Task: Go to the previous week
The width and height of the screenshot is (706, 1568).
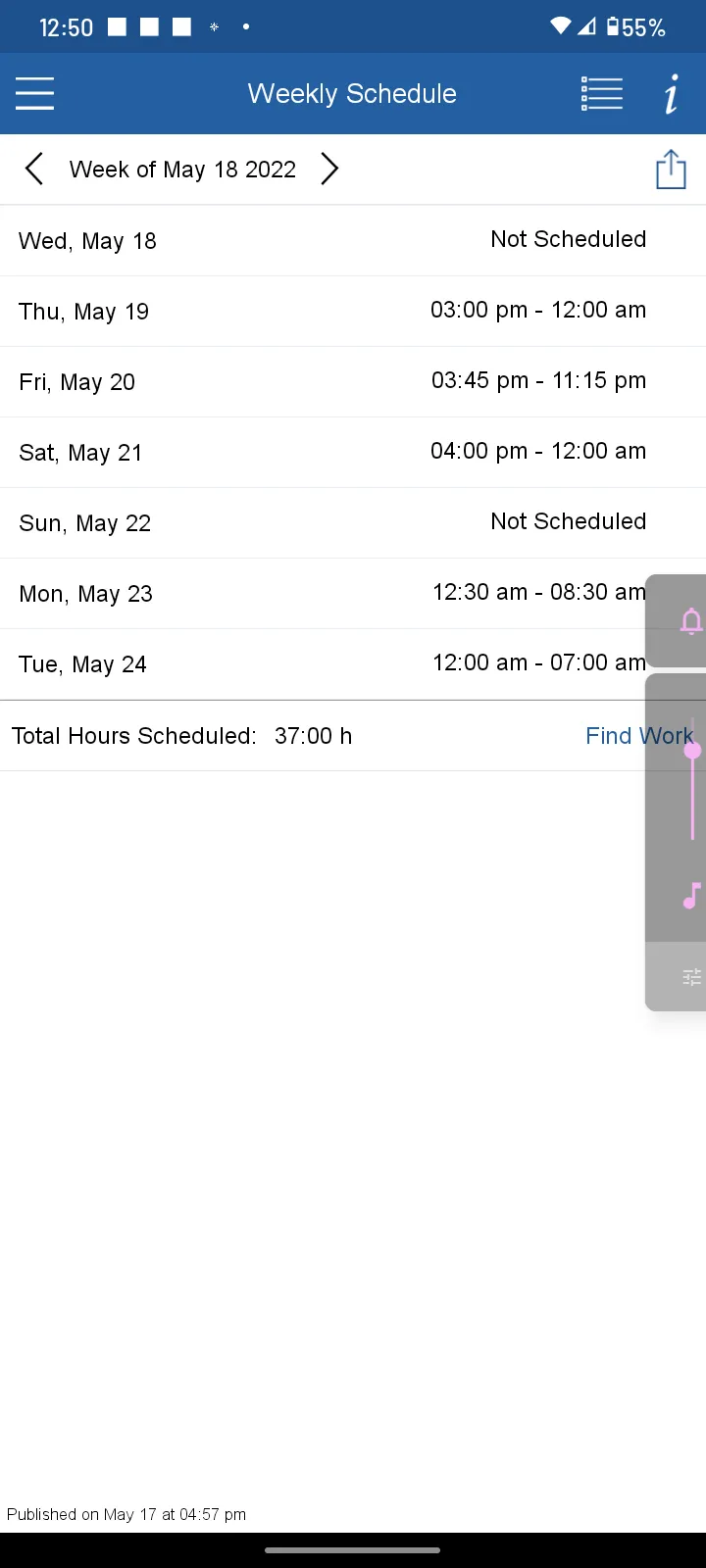Action: pyautogui.click(x=34, y=169)
